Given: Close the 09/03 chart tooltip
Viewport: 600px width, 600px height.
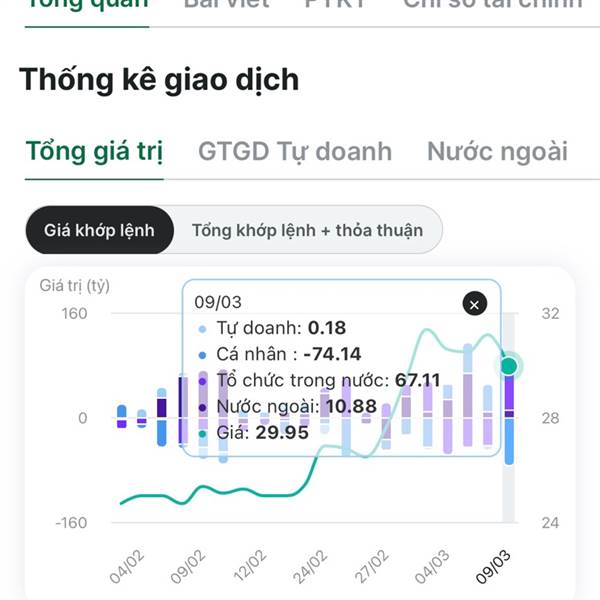Looking at the screenshot, I should tap(474, 304).
